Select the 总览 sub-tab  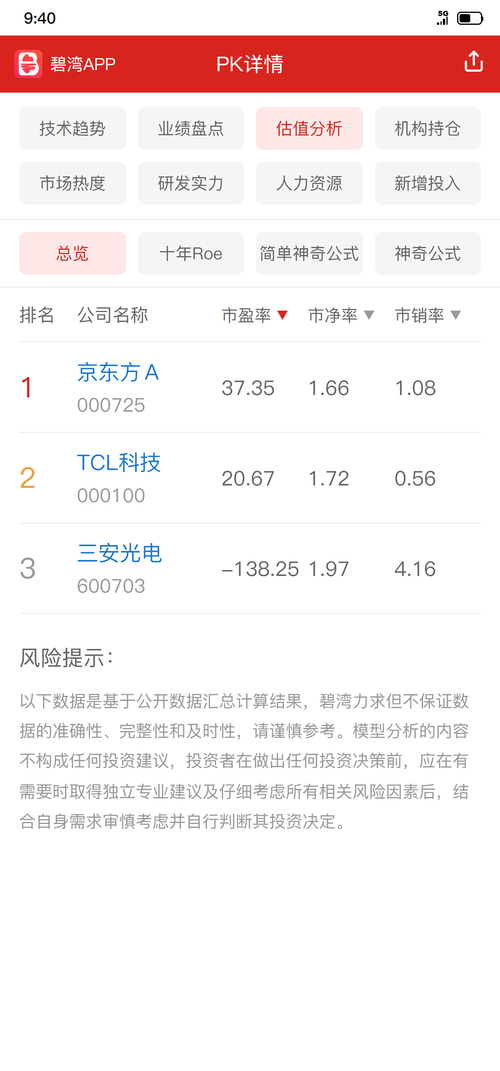pos(72,253)
